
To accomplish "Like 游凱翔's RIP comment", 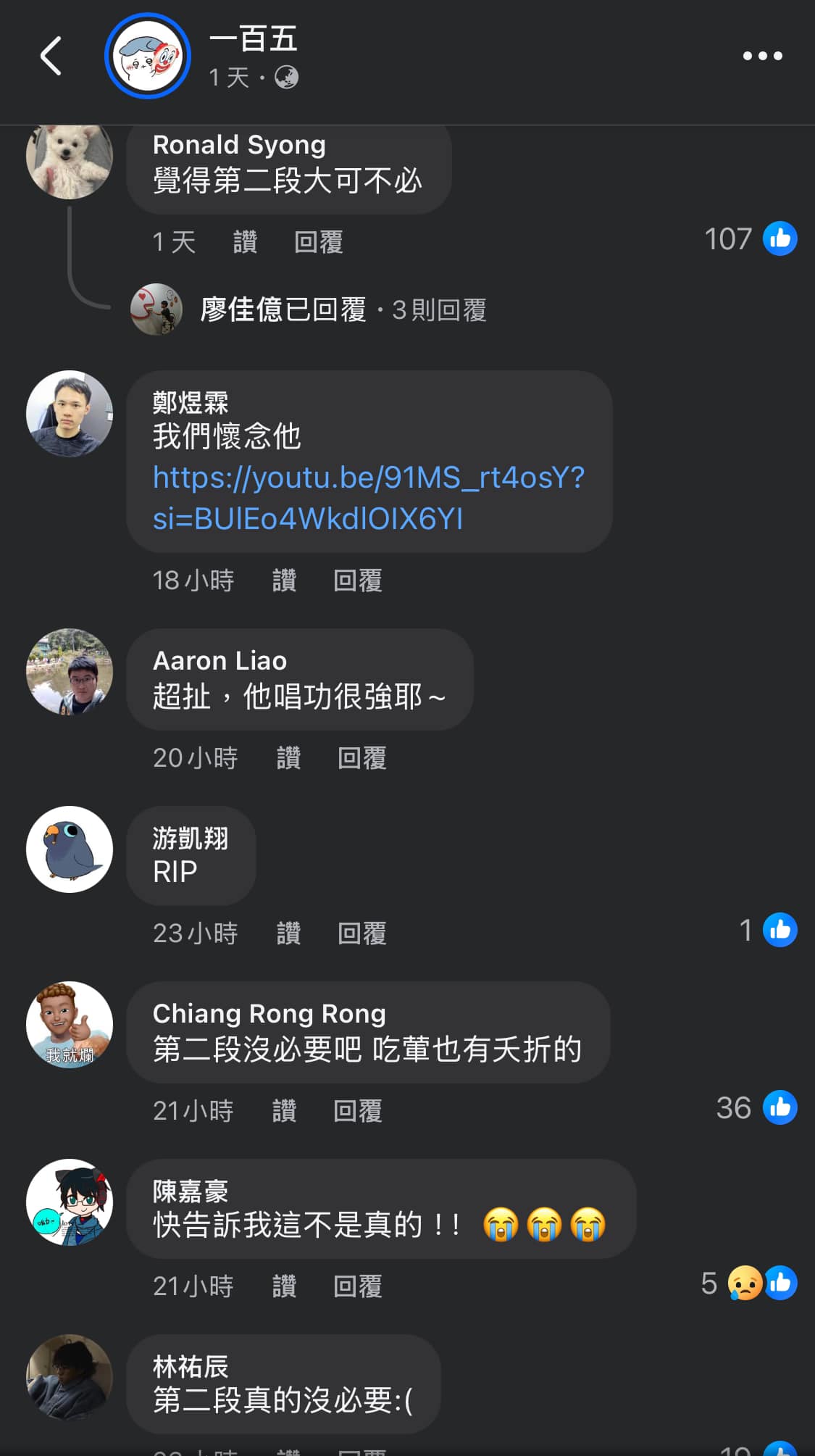I will [x=288, y=933].
